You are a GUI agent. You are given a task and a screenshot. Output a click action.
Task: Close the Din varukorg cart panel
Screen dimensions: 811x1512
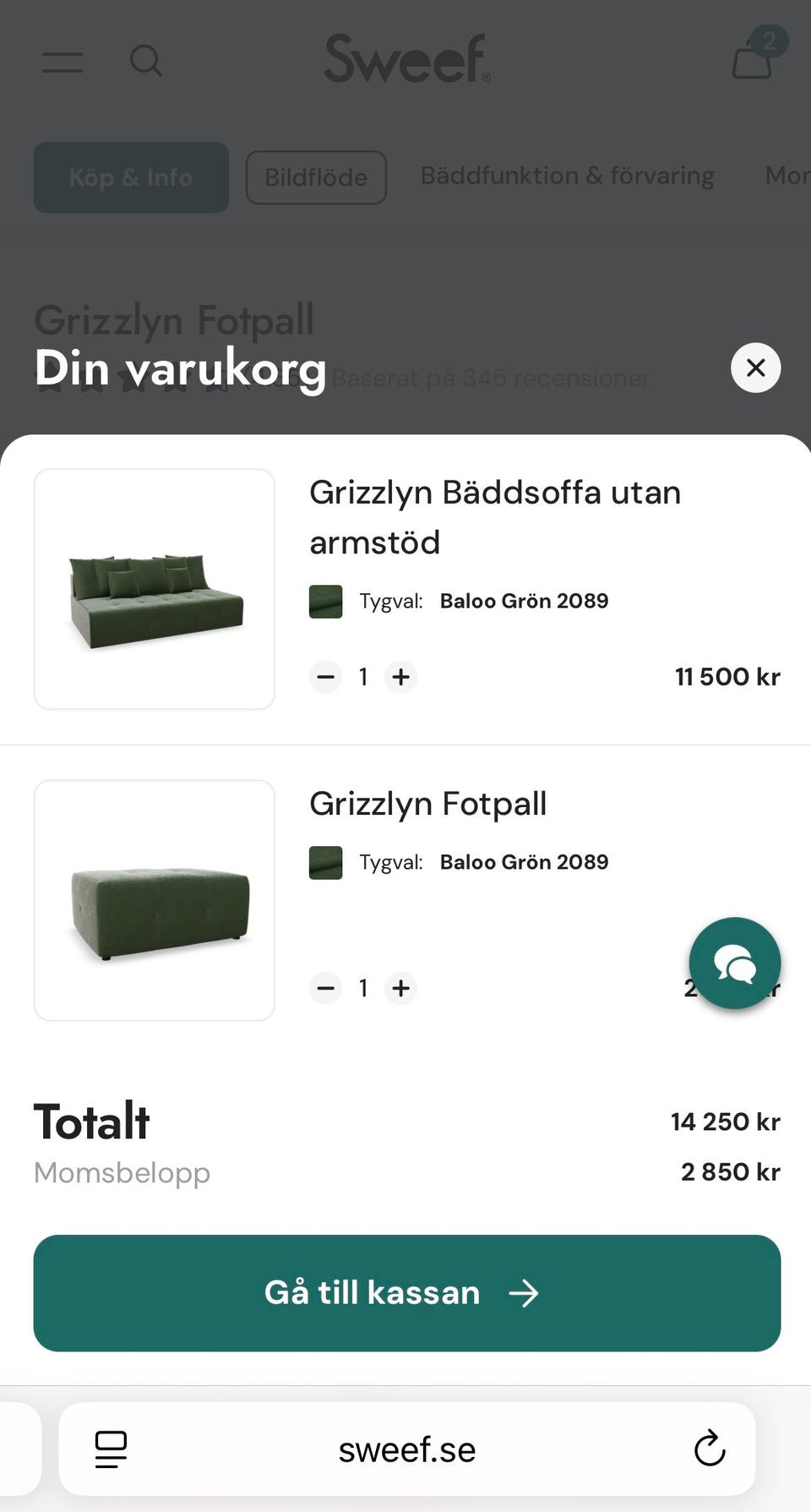[x=755, y=368]
